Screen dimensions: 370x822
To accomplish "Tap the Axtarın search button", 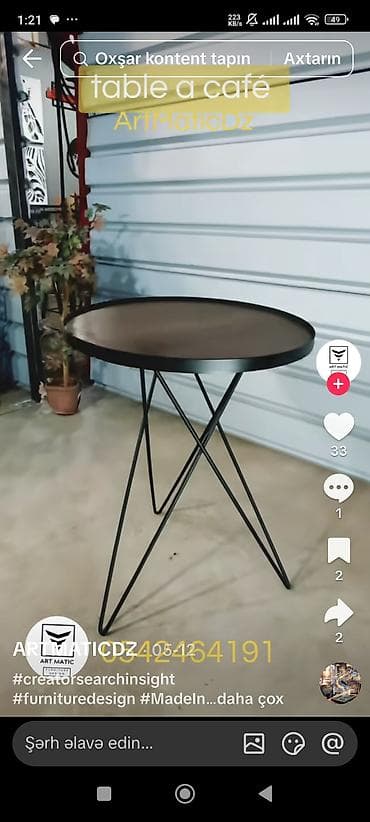I will pos(312,59).
